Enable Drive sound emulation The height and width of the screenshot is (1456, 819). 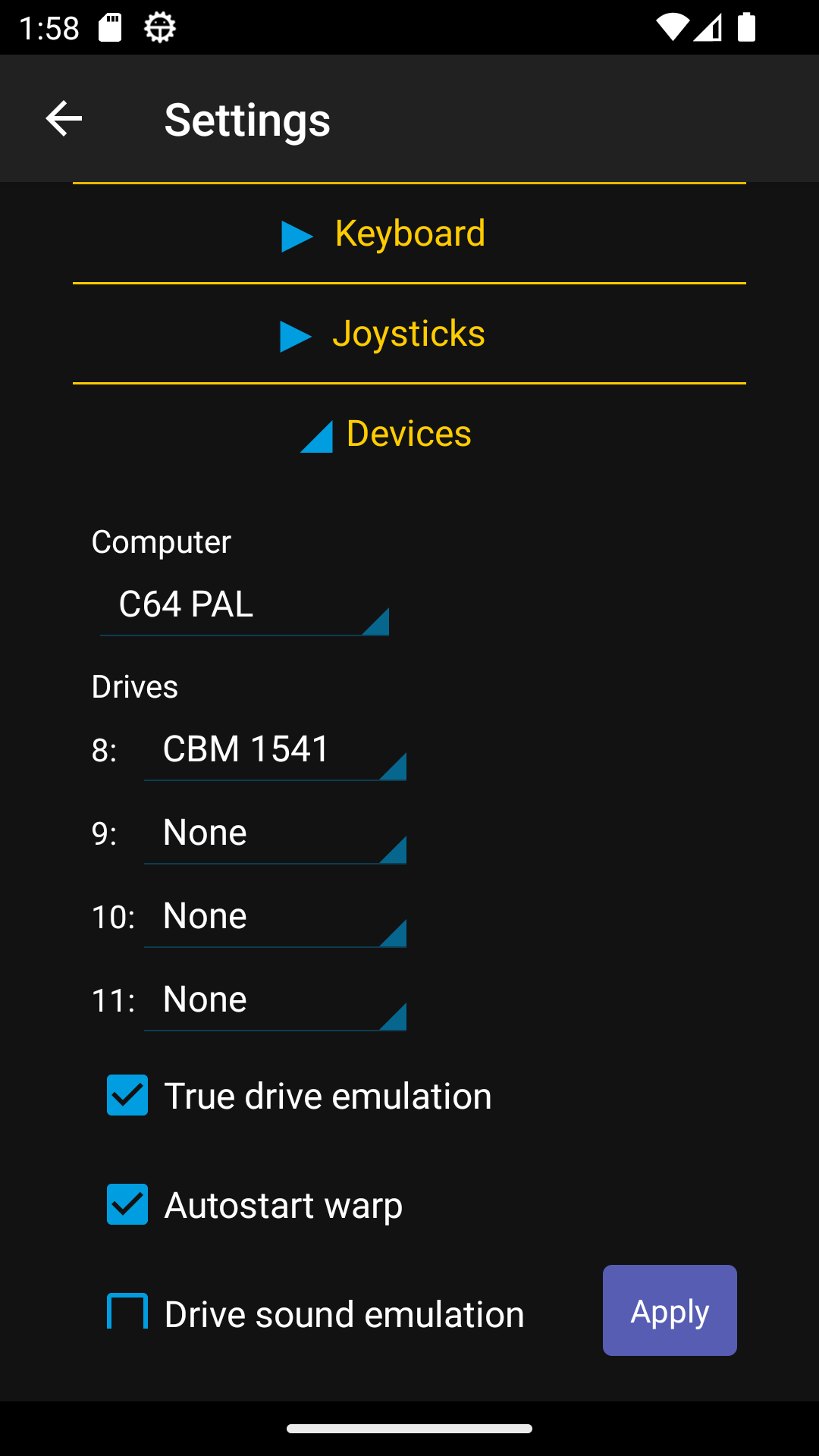[x=127, y=1312]
